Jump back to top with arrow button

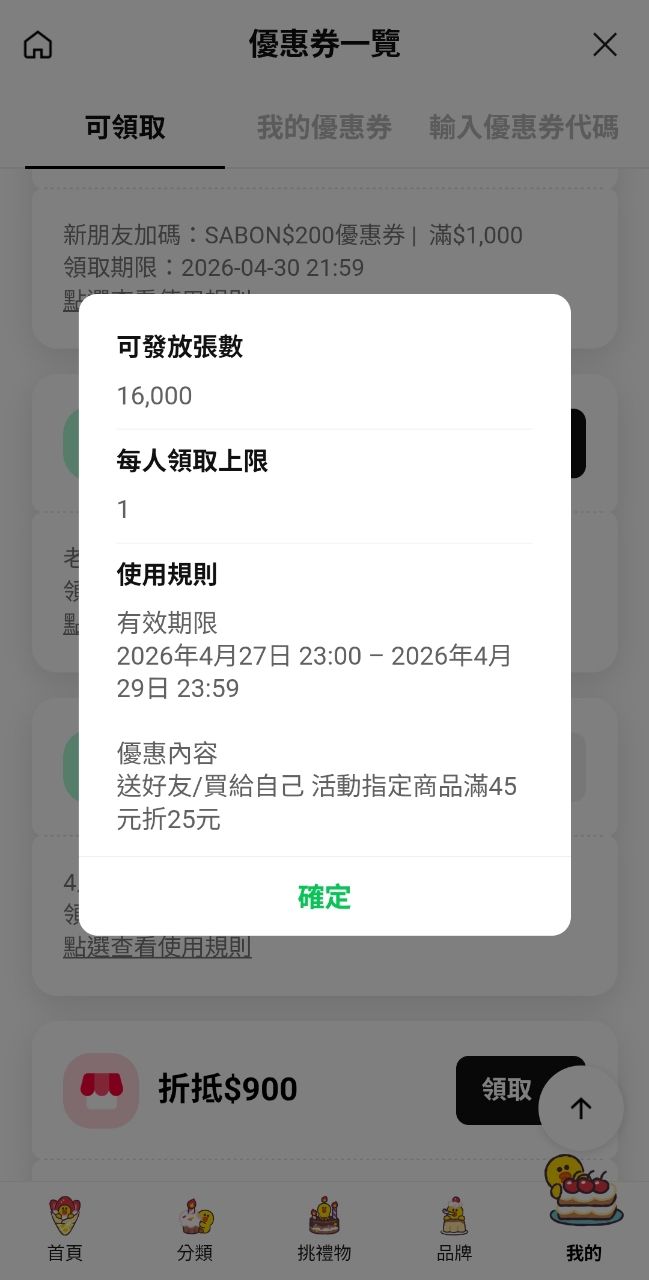coord(581,1108)
